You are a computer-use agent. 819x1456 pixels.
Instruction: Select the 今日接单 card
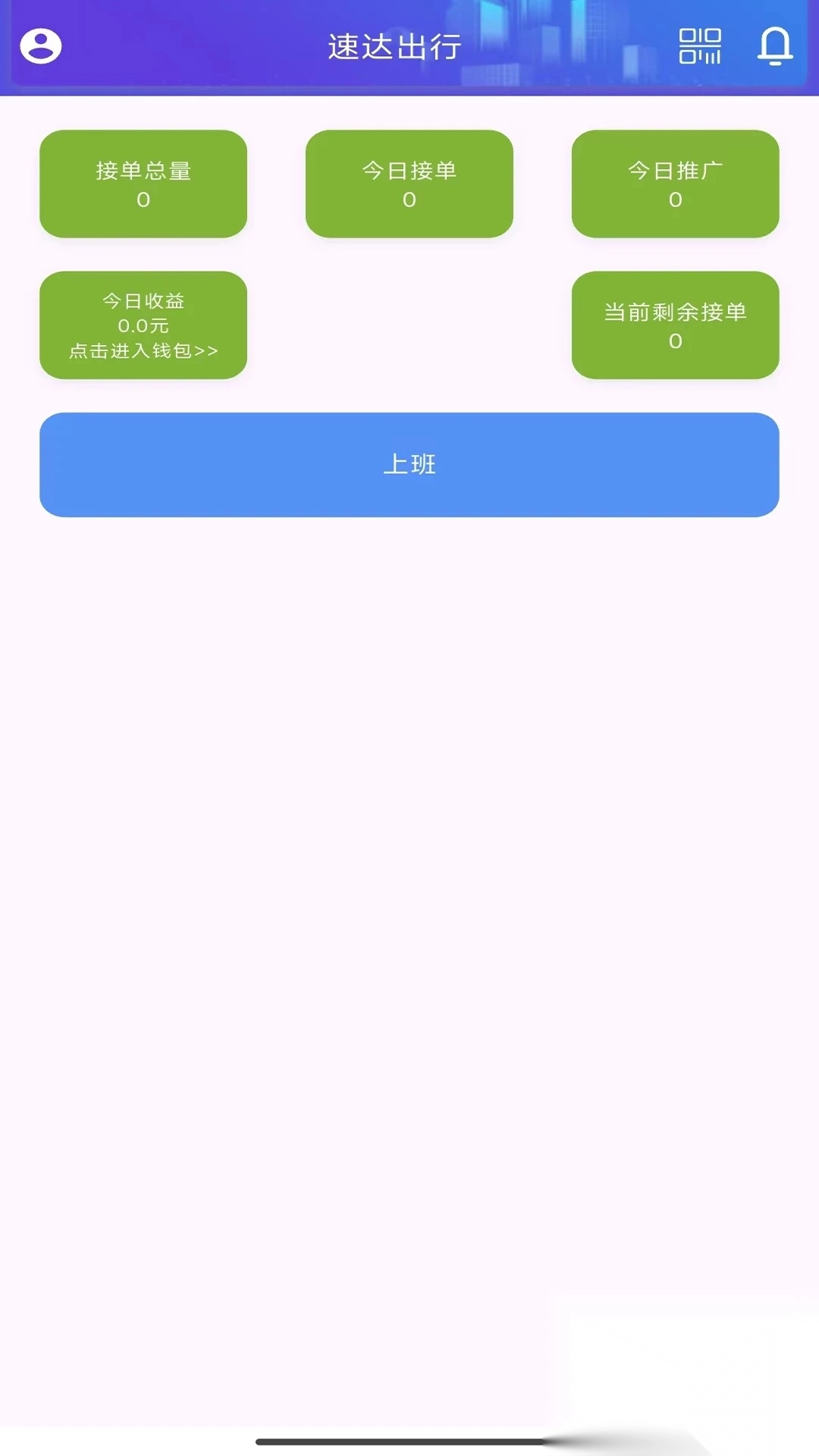pos(409,184)
